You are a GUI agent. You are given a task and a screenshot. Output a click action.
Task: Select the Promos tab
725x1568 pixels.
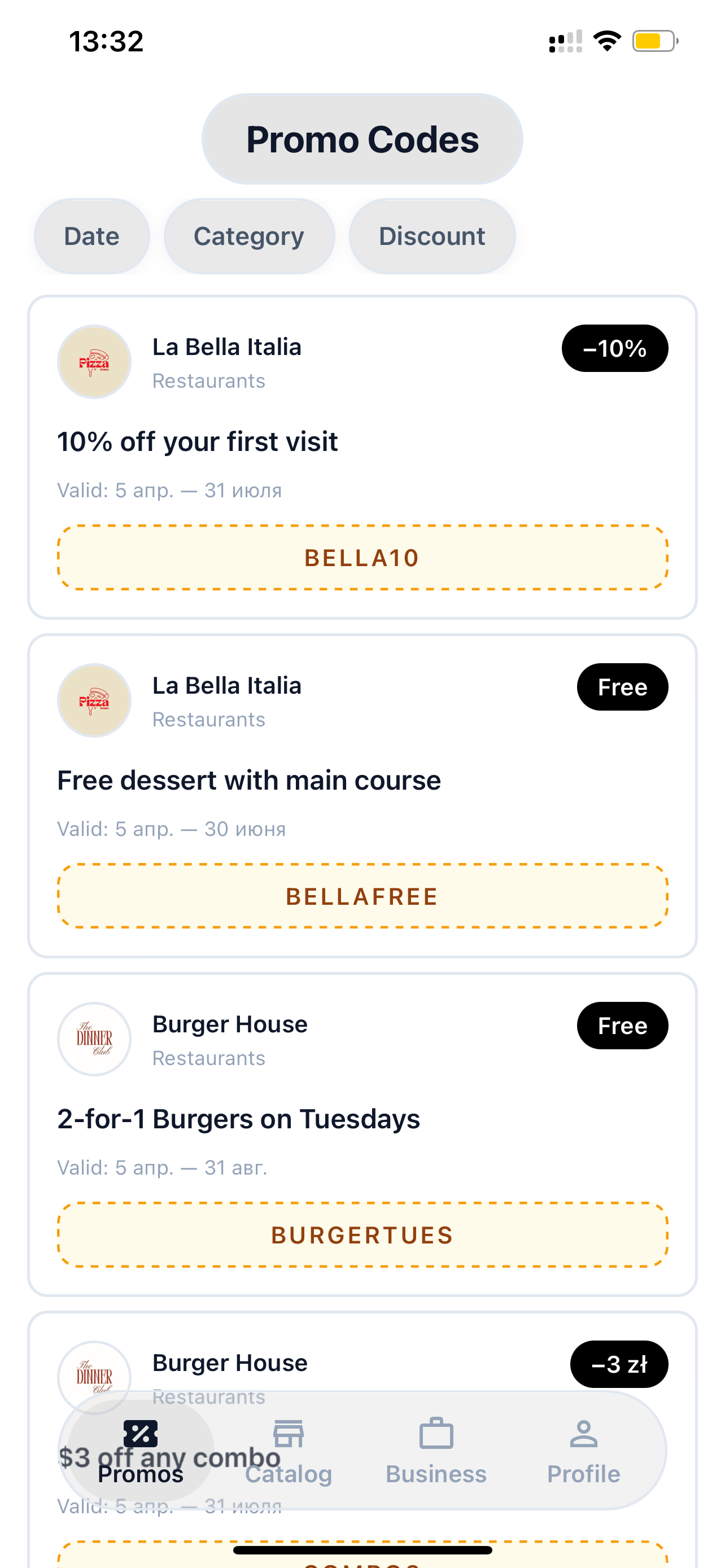click(141, 1451)
